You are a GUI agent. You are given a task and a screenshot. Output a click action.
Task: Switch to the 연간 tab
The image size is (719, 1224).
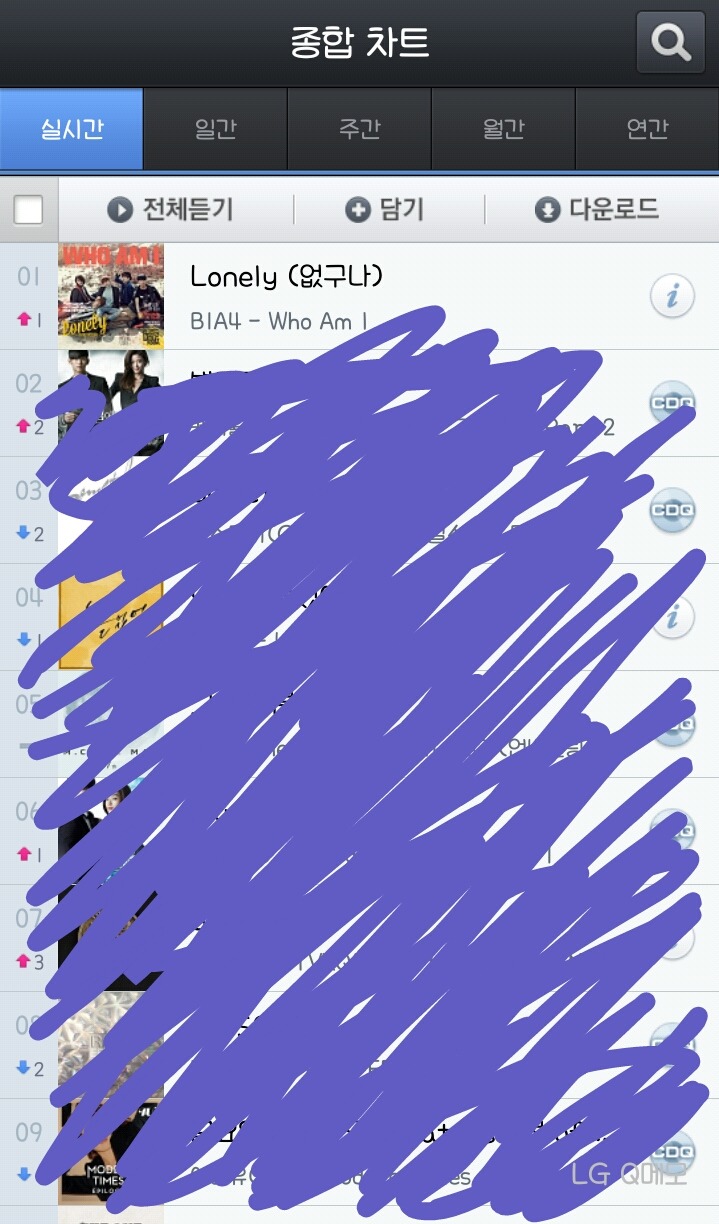click(x=647, y=129)
